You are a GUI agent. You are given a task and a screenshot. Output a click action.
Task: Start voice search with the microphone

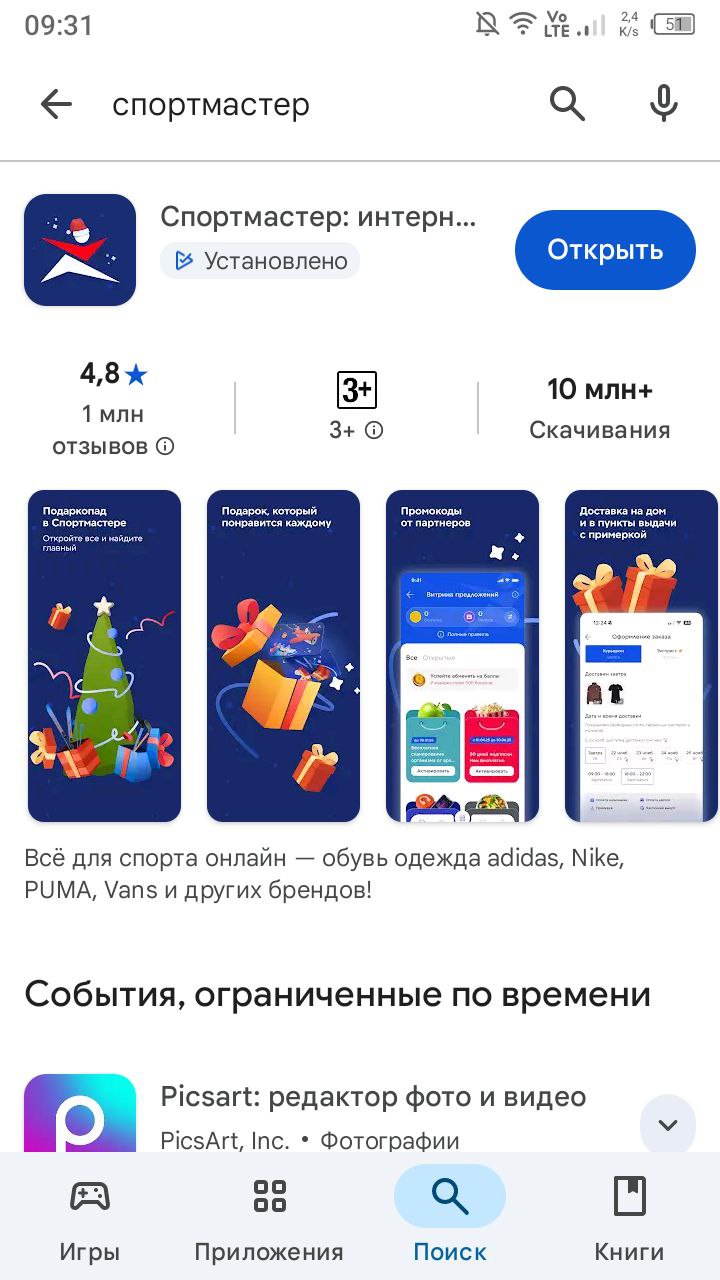(664, 104)
